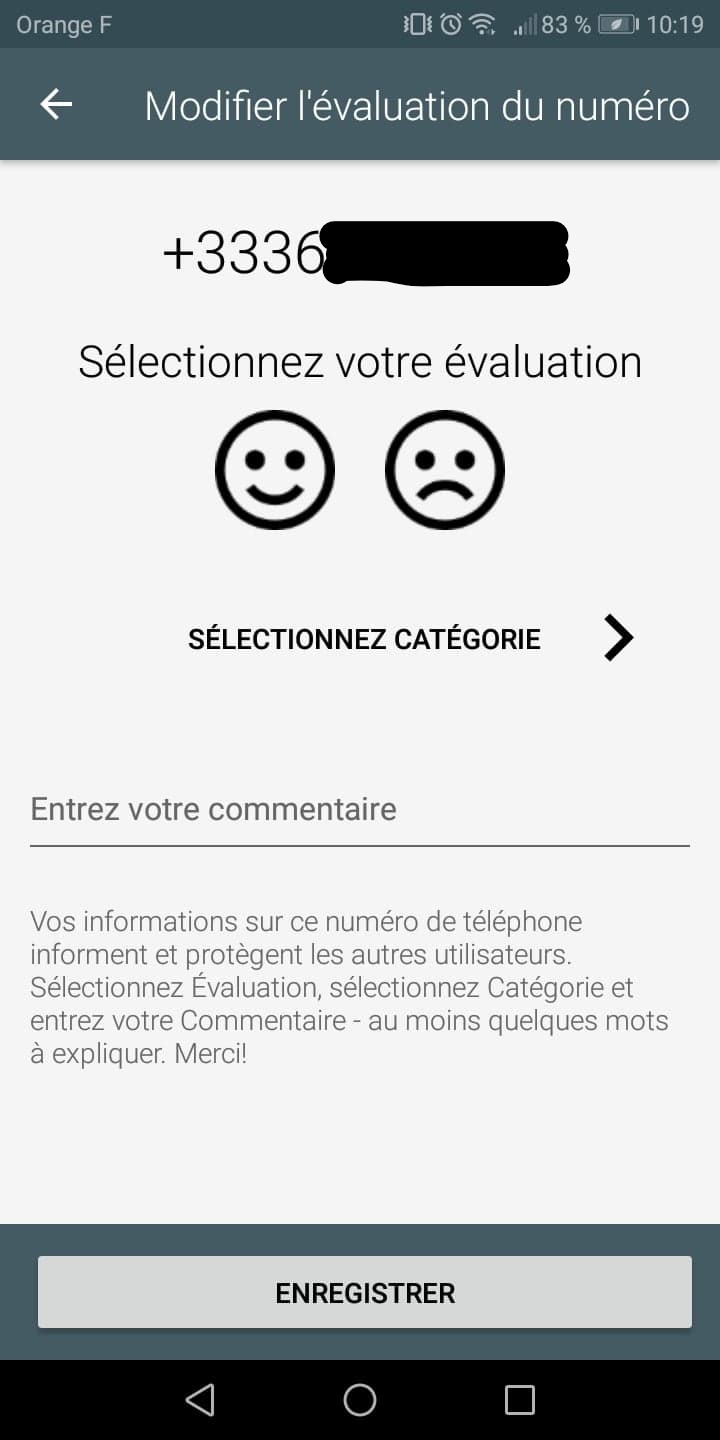Tap the system home button
Viewport: 720px width, 1440px height.
pos(360,1400)
